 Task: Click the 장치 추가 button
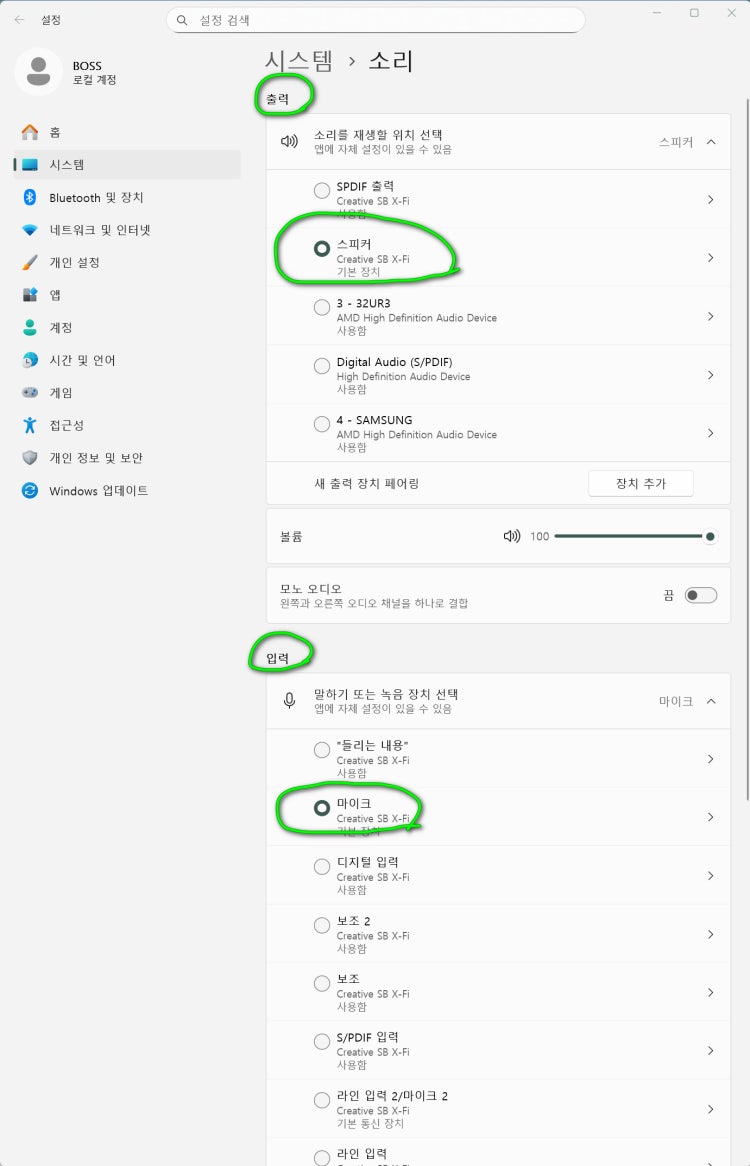tap(640, 484)
